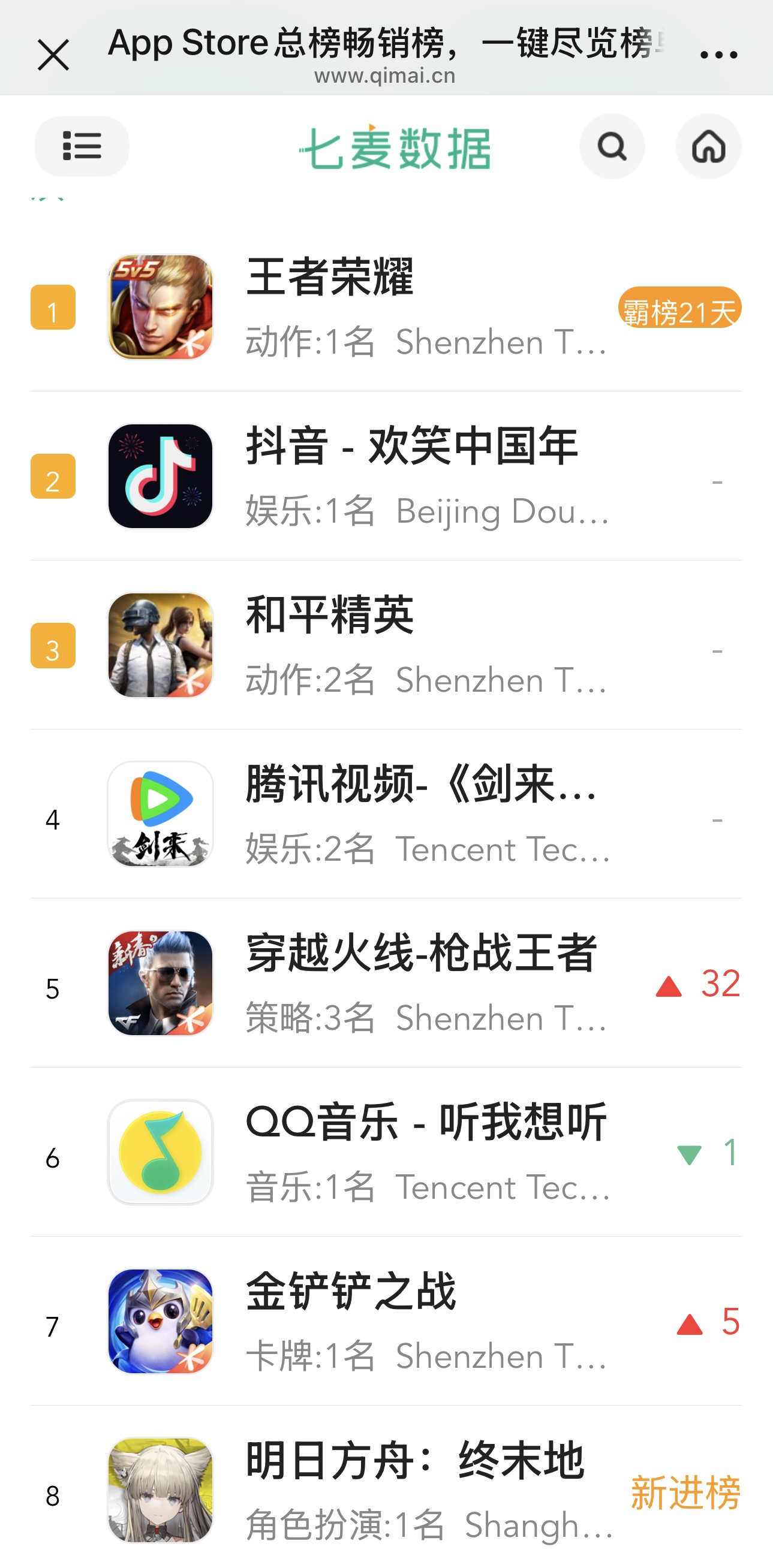
Task: Open the Qimai list menu button
Action: 82,146
